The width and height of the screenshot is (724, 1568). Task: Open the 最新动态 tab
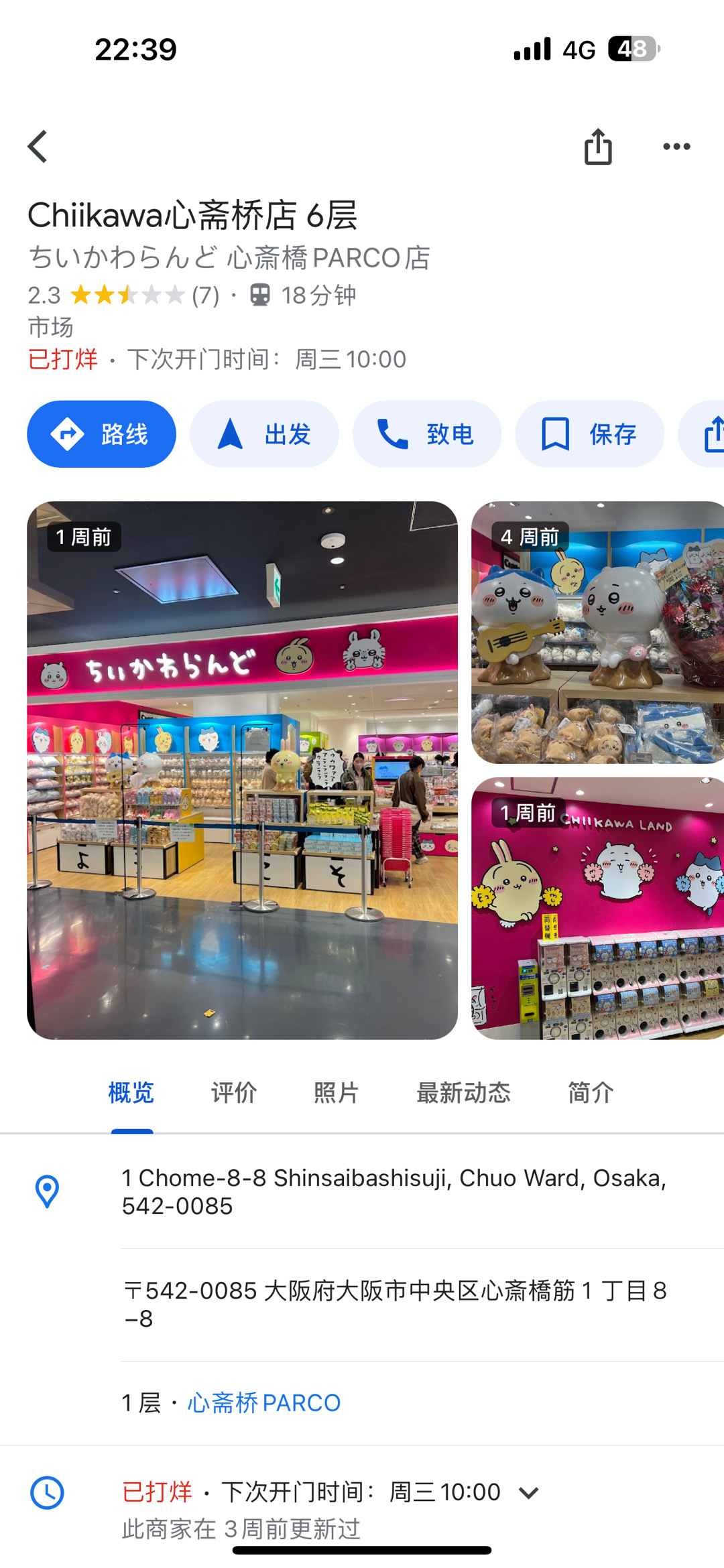463,1092
